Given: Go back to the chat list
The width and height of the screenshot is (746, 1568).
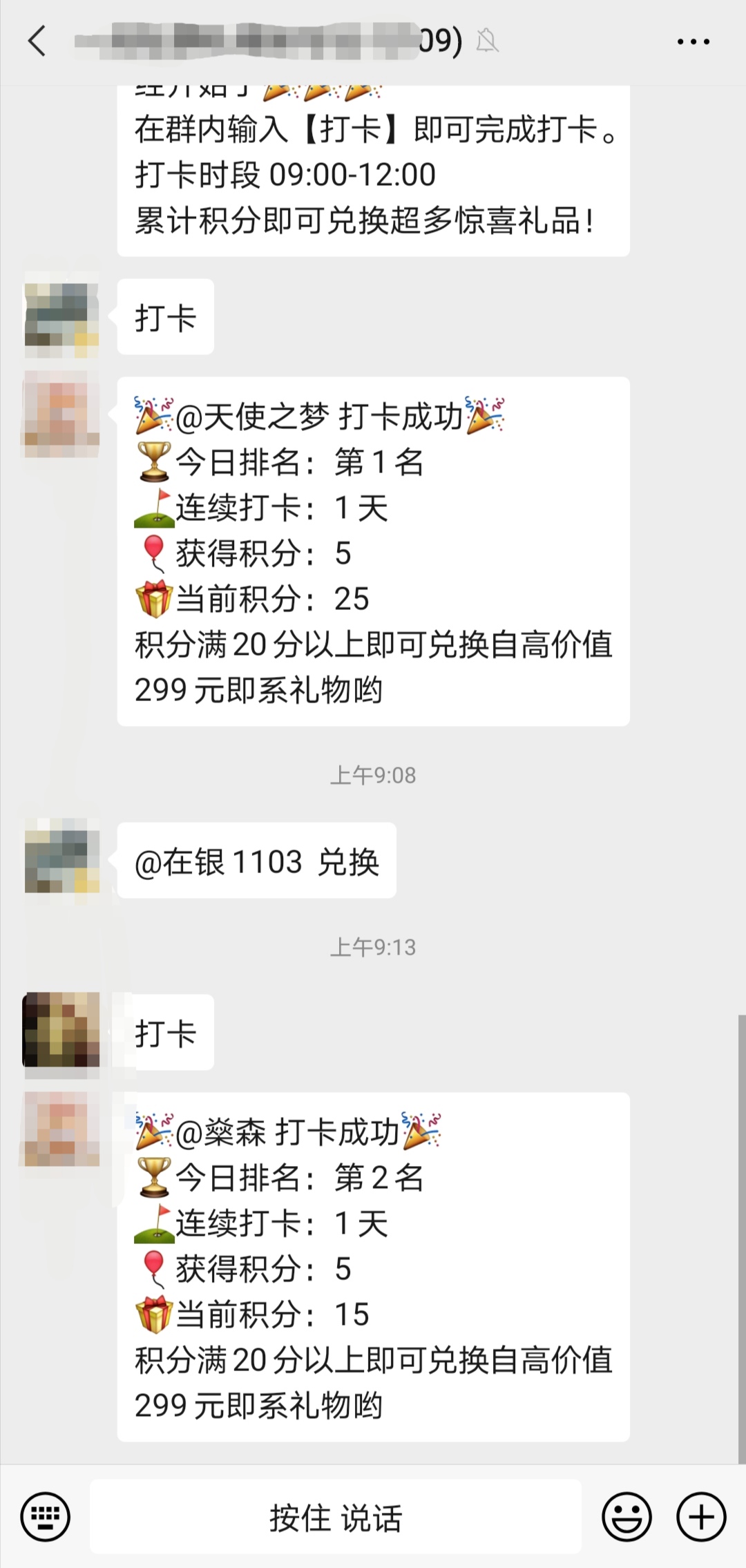Looking at the screenshot, I should click(37, 41).
